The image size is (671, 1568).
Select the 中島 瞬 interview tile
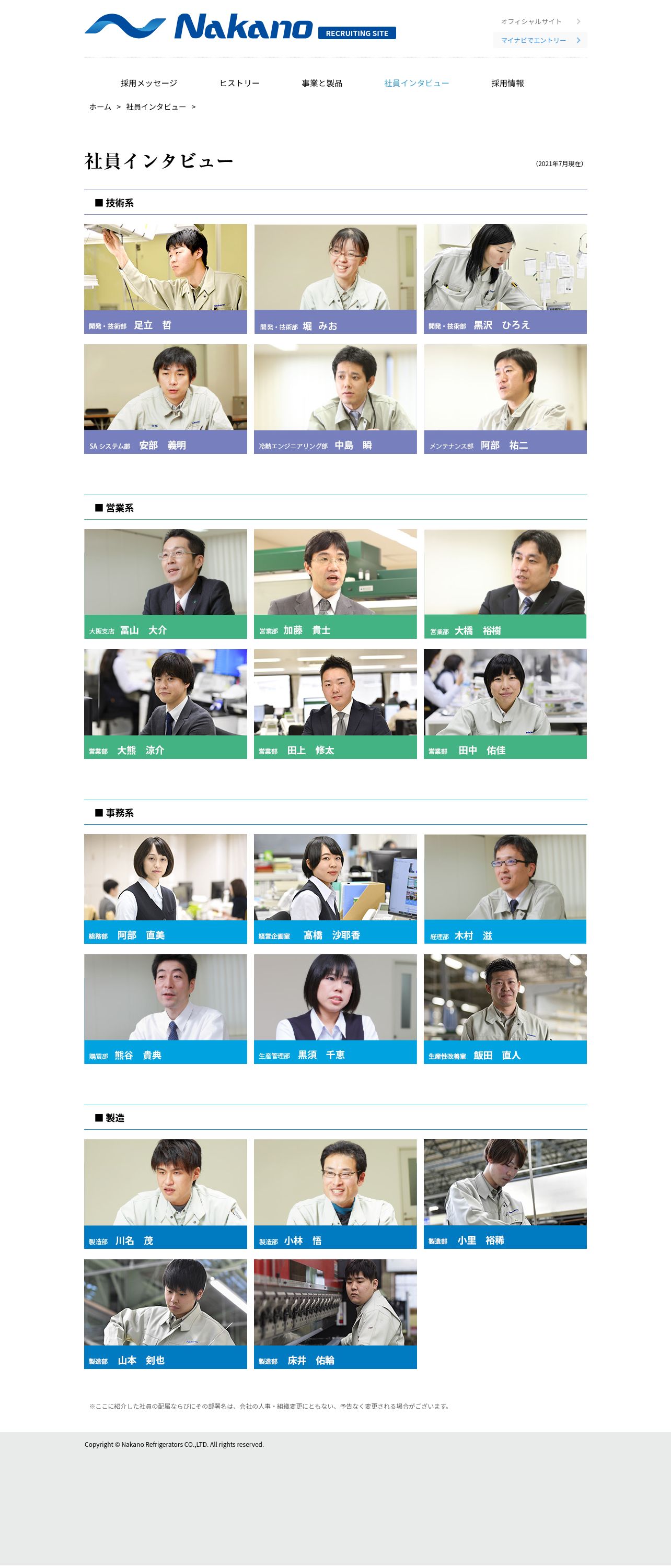(x=335, y=399)
